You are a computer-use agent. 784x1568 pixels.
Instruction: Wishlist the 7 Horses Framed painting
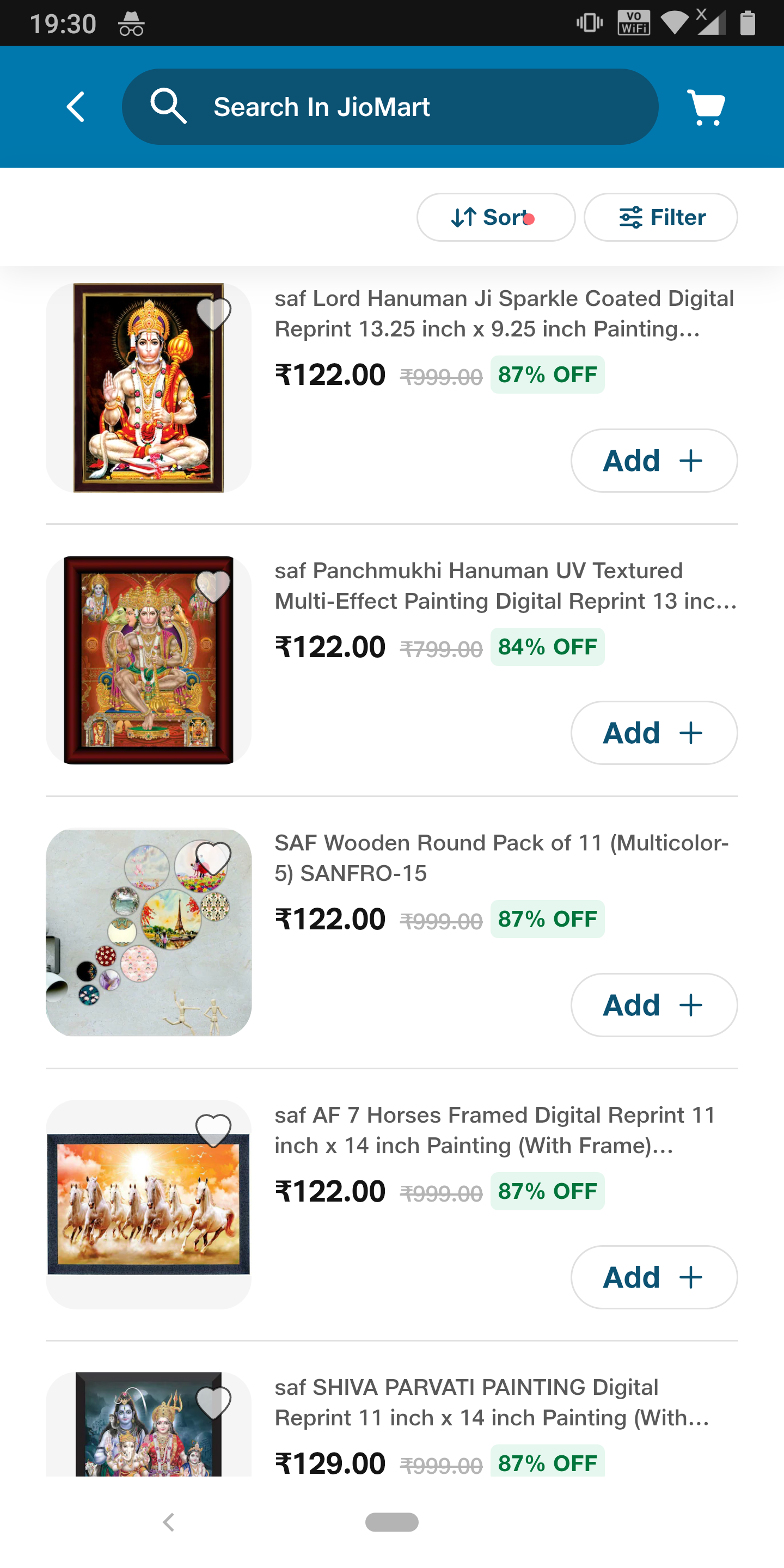pyautogui.click(x=213, y=1130)
